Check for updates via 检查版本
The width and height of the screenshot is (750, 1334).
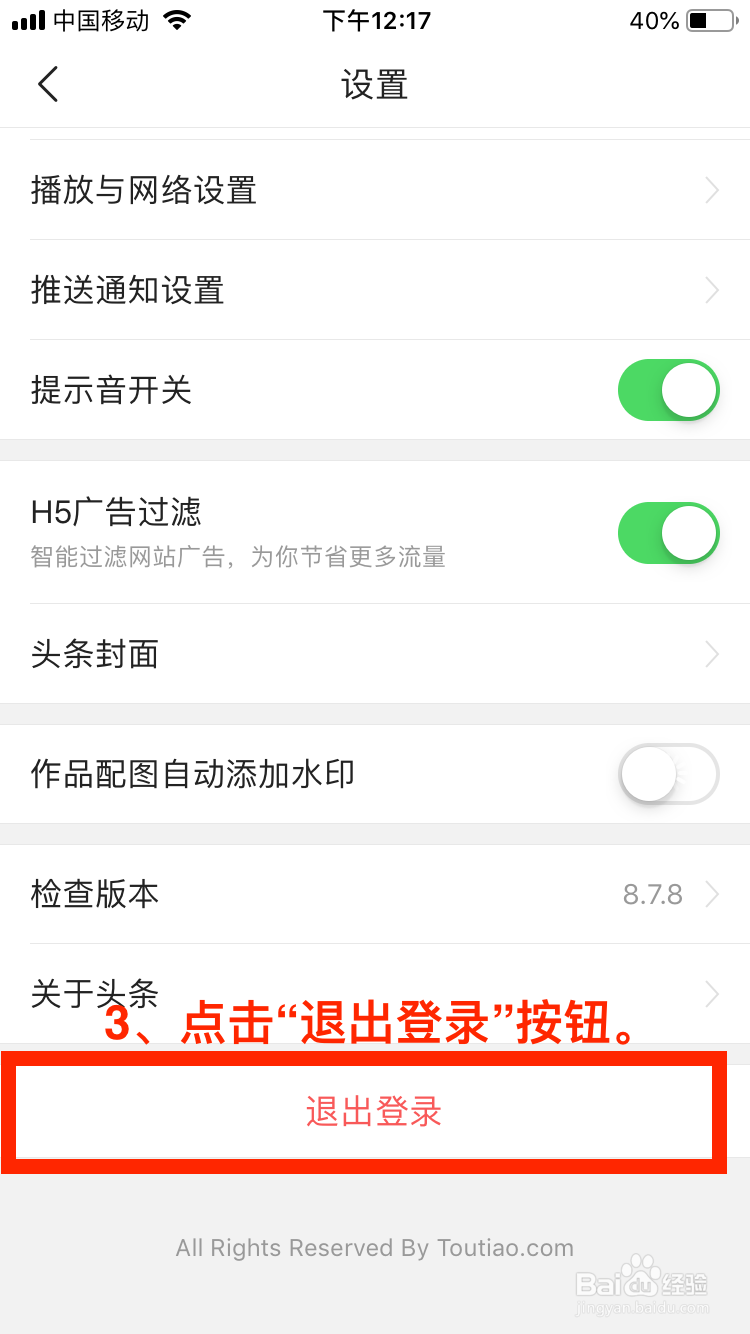pos(95,894)
